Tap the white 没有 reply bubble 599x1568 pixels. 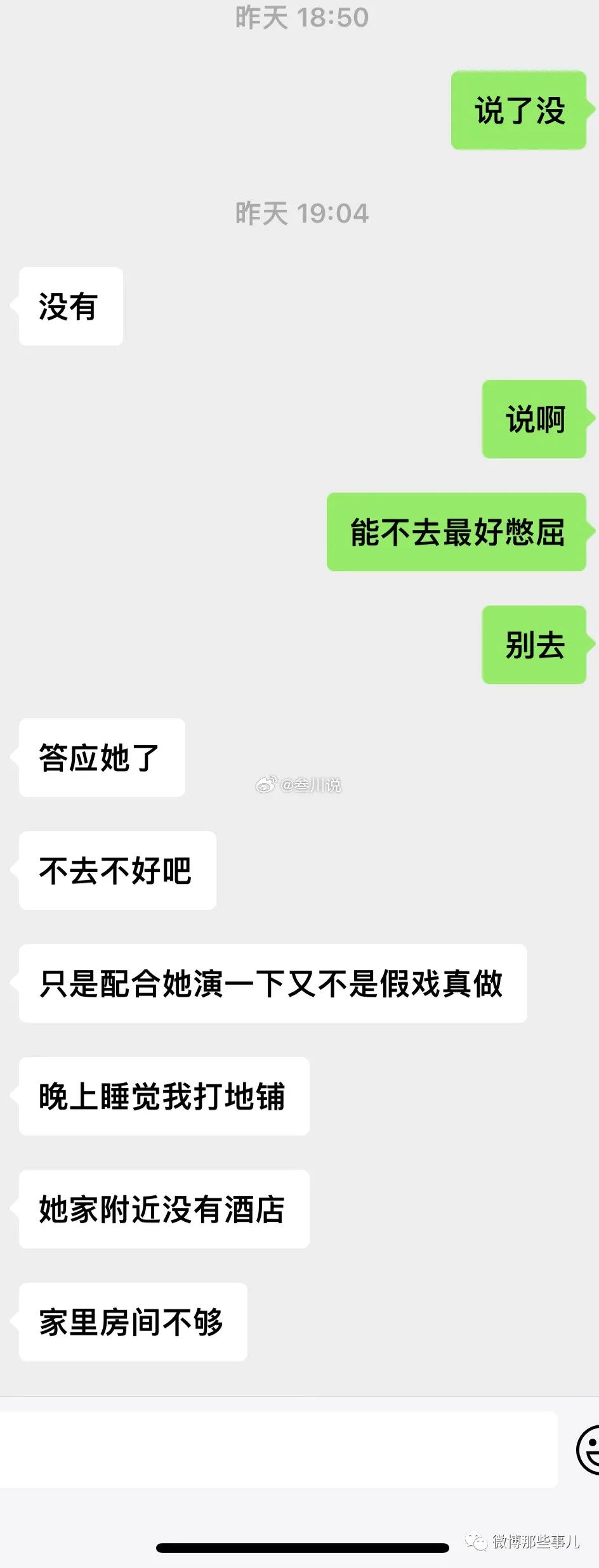click(x=70, y=305)
